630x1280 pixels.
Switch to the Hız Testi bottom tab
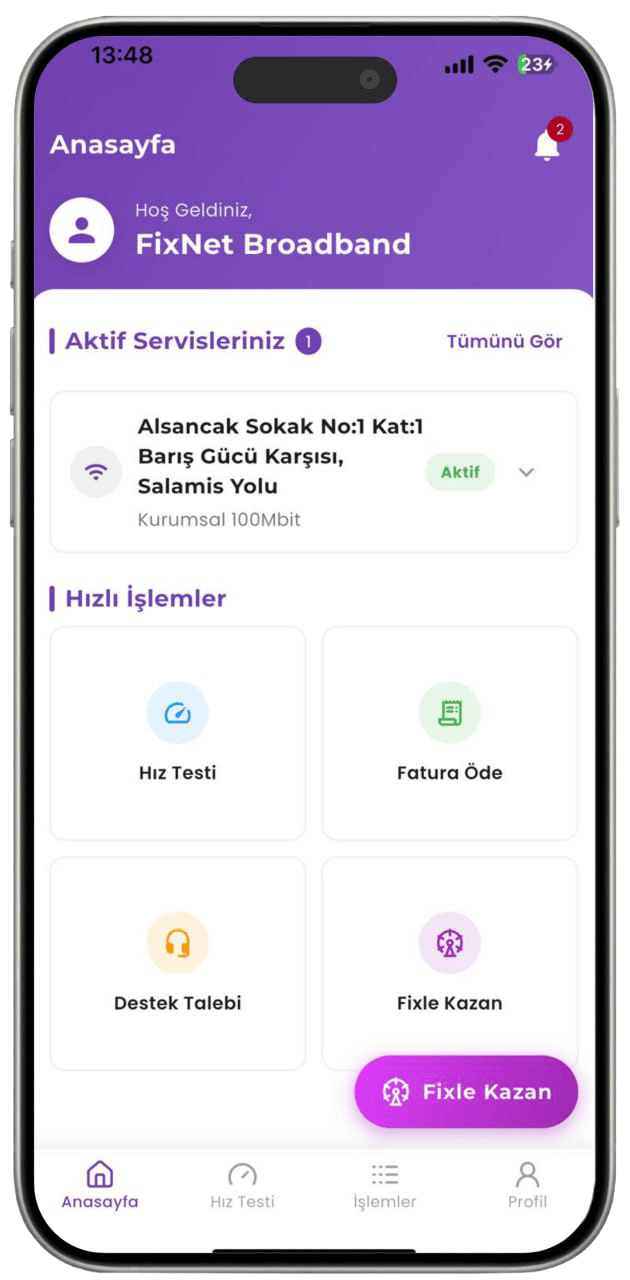242,1186
